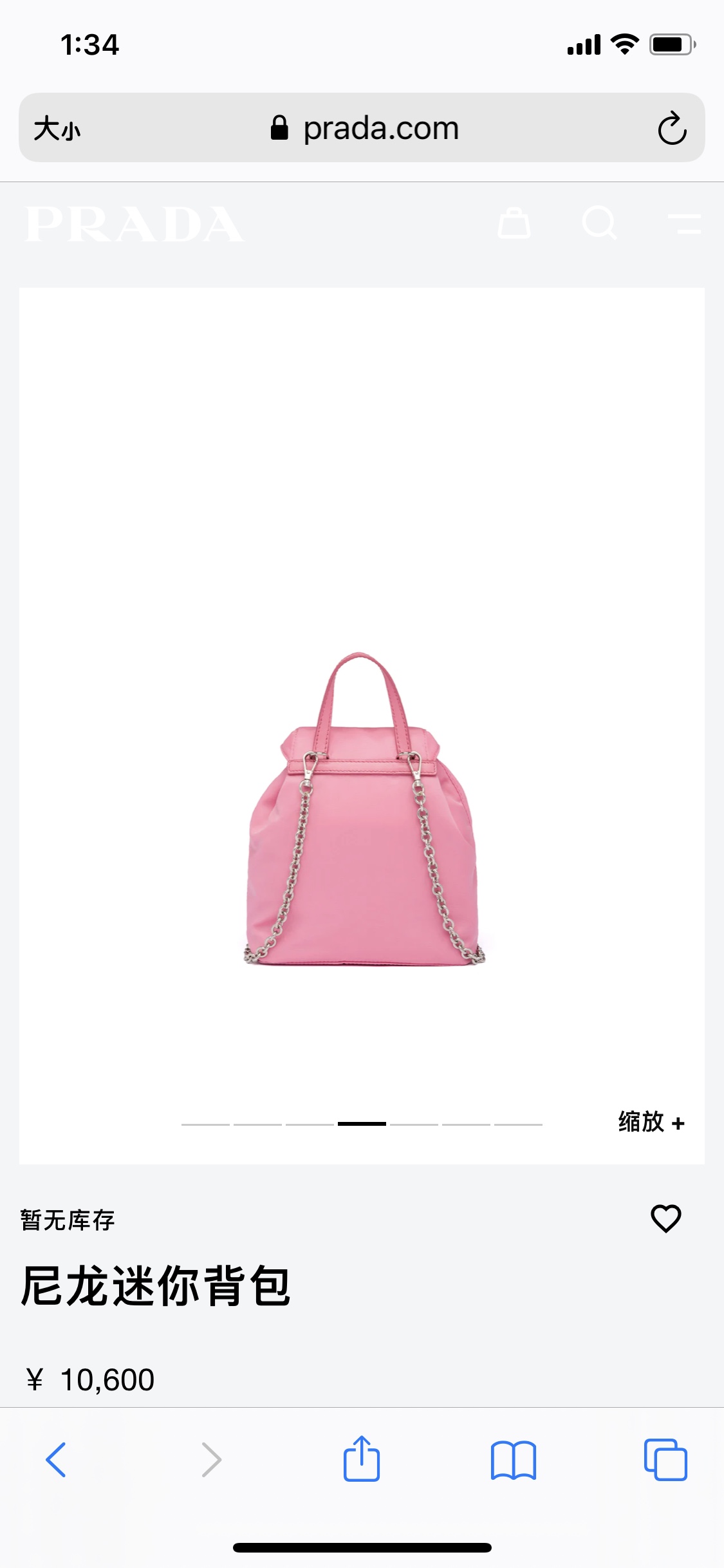The width and height of the screenshot is (724, 1568).
Task: Open the Prada site search
Action: coord(599,223)
